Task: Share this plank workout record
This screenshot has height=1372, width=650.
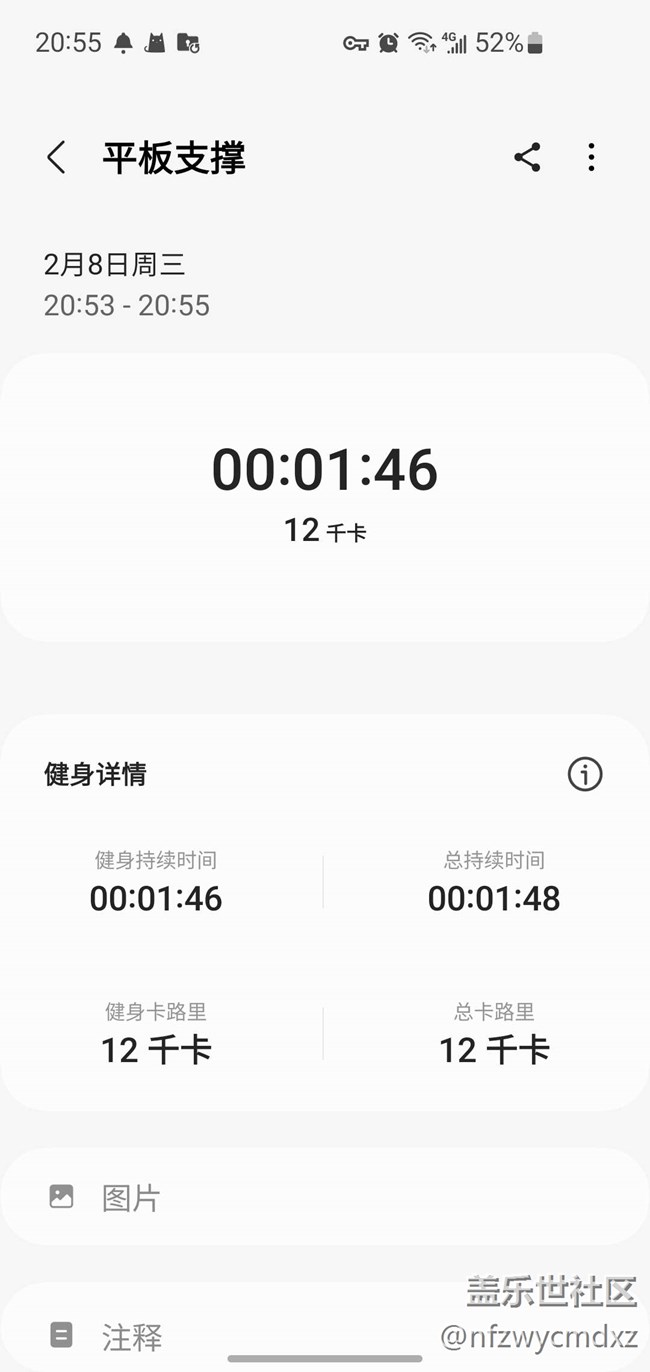Action: [527, 157]
